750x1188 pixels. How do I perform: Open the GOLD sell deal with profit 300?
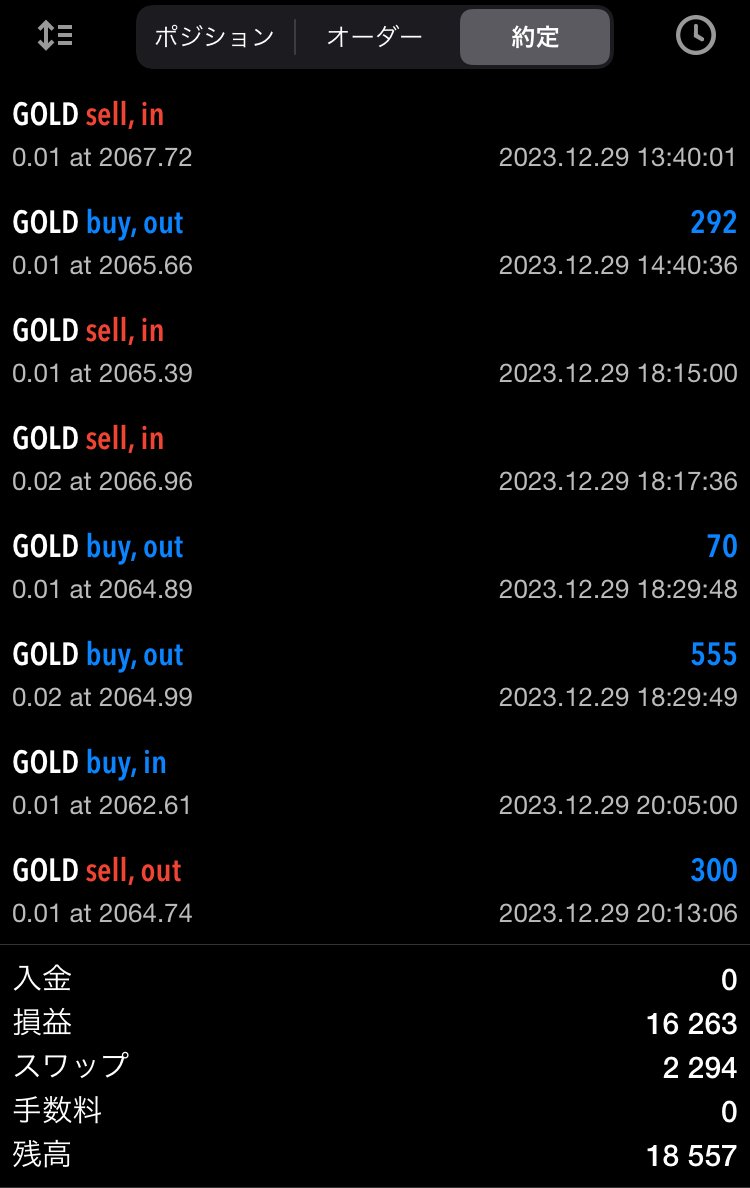[374, 891]
